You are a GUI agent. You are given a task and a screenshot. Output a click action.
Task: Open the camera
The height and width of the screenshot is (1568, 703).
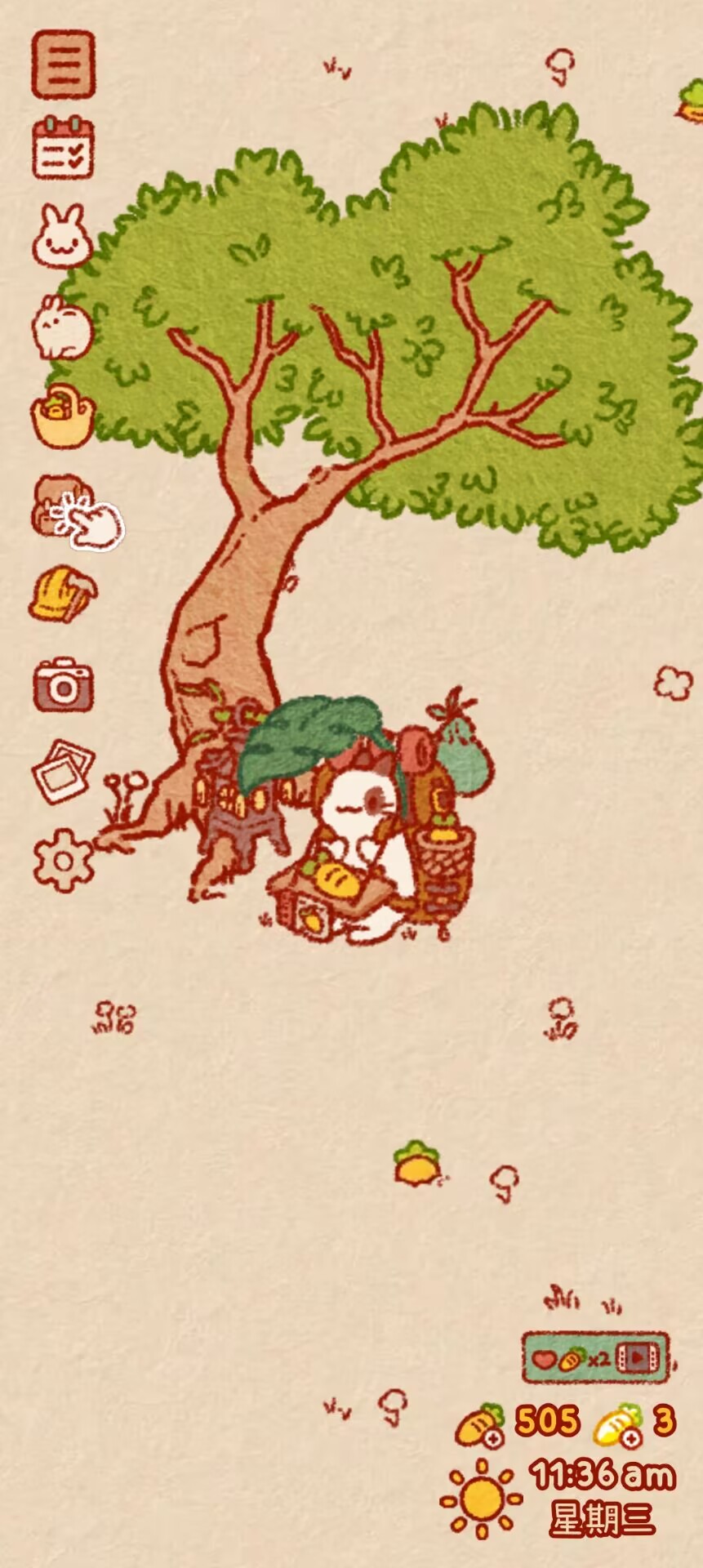pyautogui.click(x=63, y=684)
